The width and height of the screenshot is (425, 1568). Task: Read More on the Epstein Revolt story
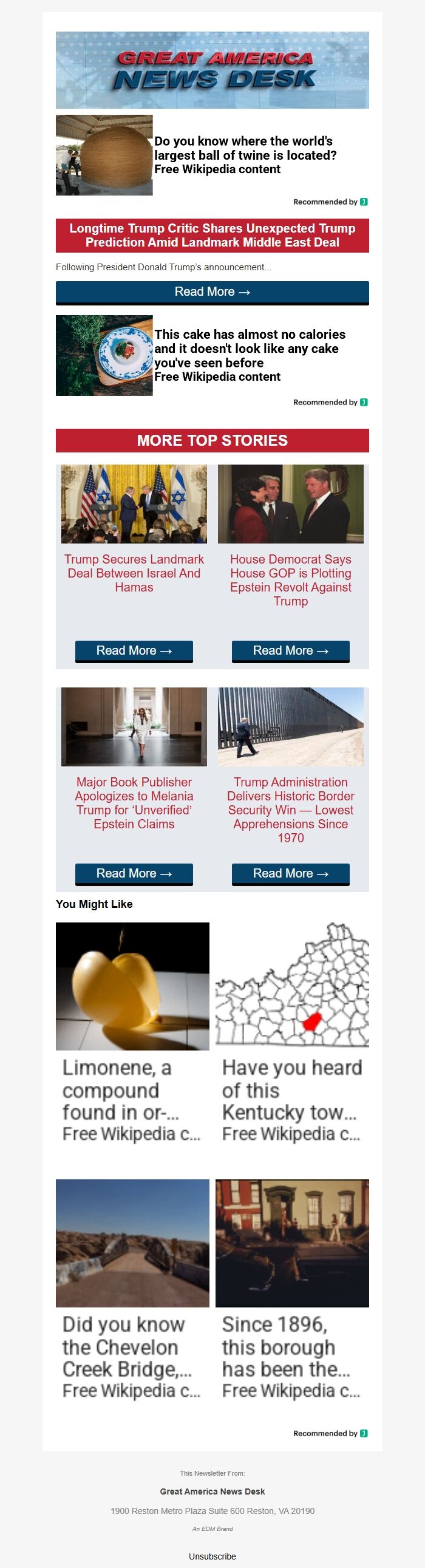(x=290, y=650)
